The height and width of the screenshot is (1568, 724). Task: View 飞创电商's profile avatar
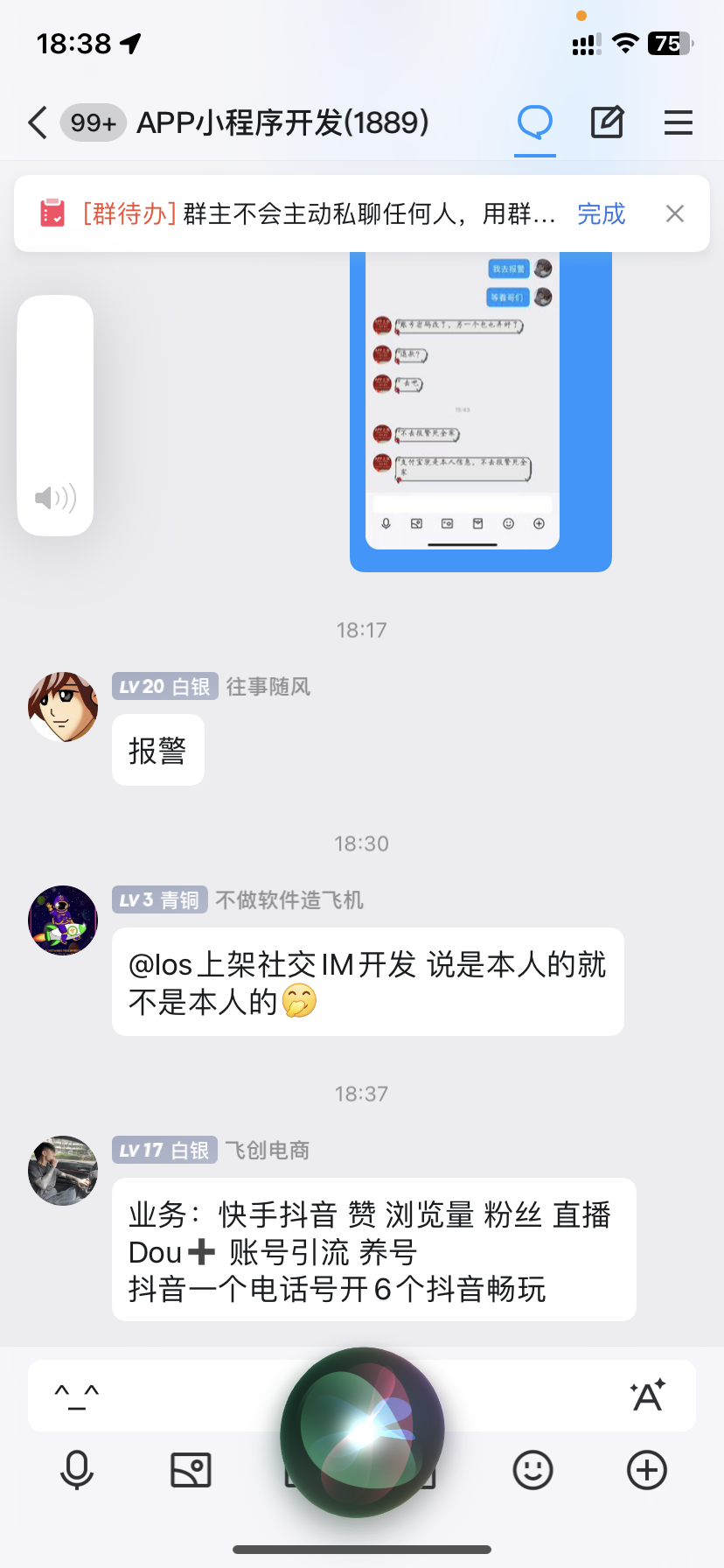pos(63,1171)
